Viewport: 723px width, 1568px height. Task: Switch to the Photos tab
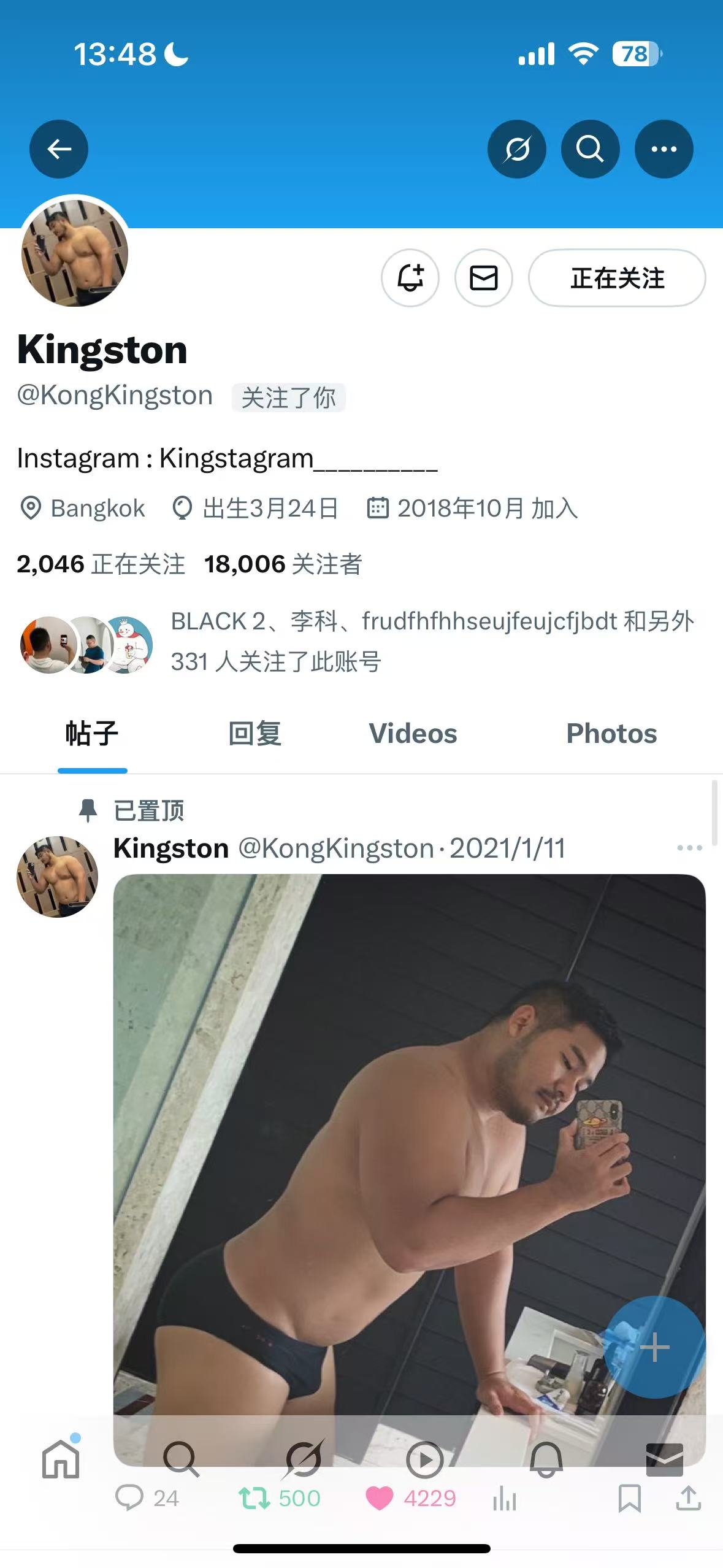point(611,734)
